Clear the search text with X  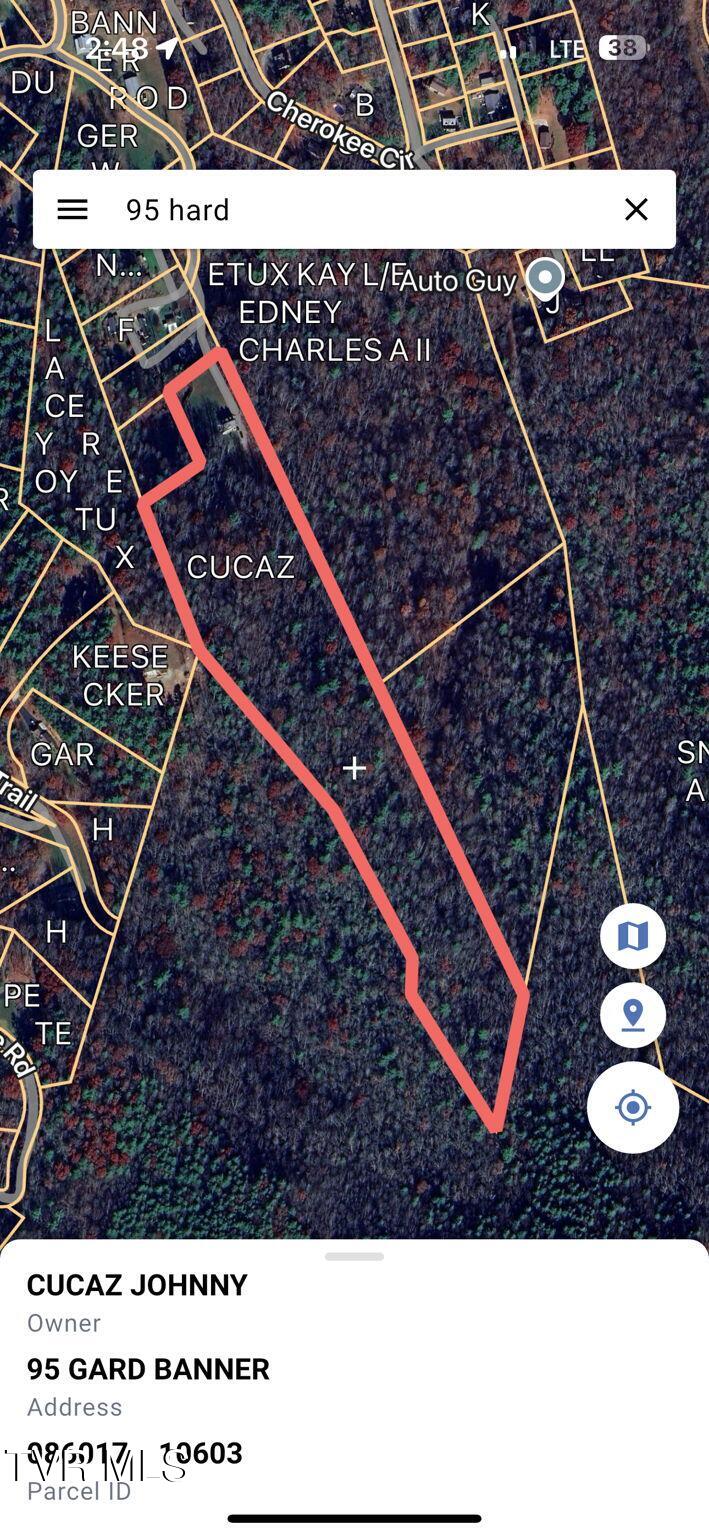[x=636, y=209]
